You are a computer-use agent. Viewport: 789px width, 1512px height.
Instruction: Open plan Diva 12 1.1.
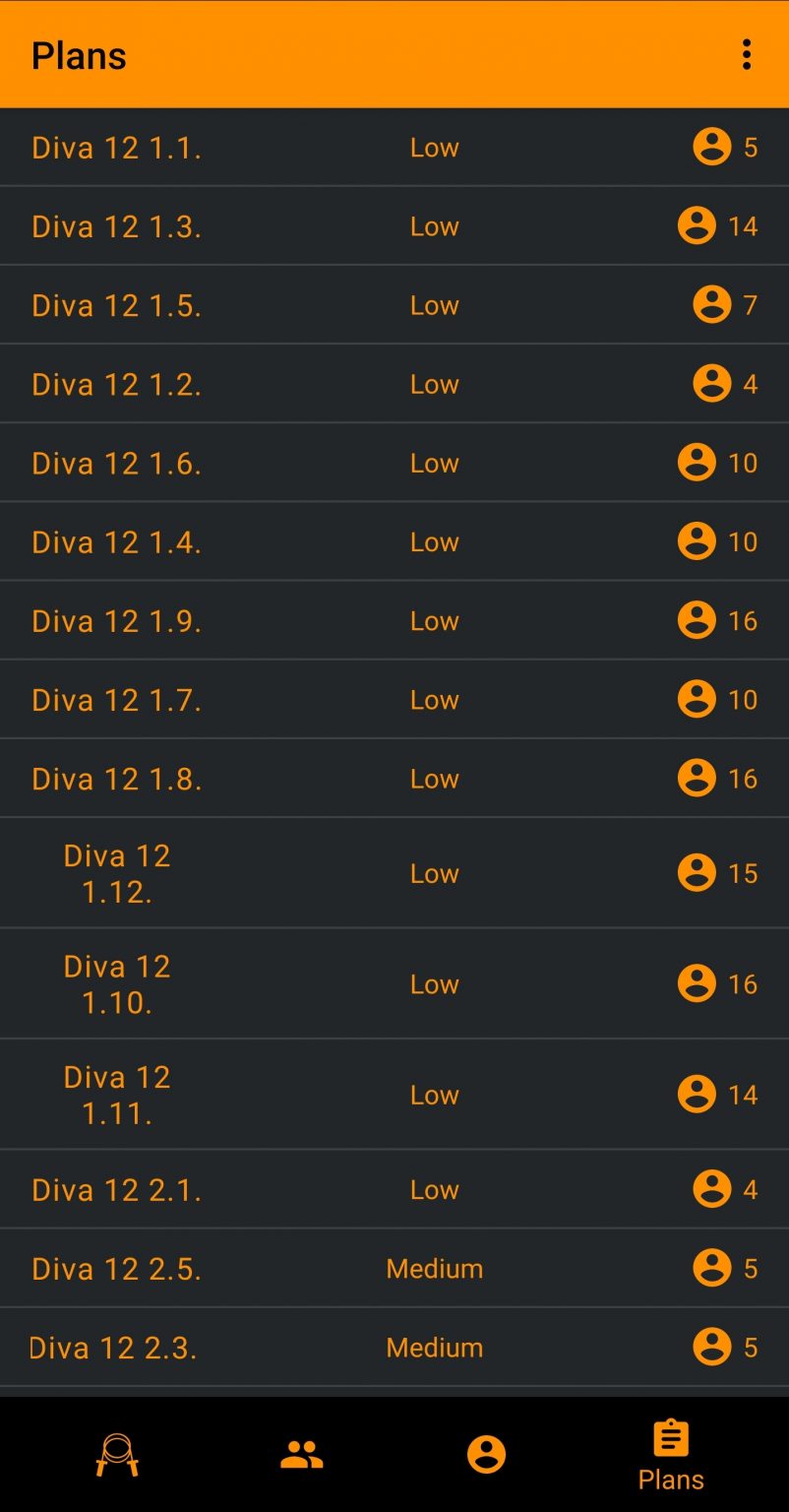pyautogui.click(x=394, y=148)
